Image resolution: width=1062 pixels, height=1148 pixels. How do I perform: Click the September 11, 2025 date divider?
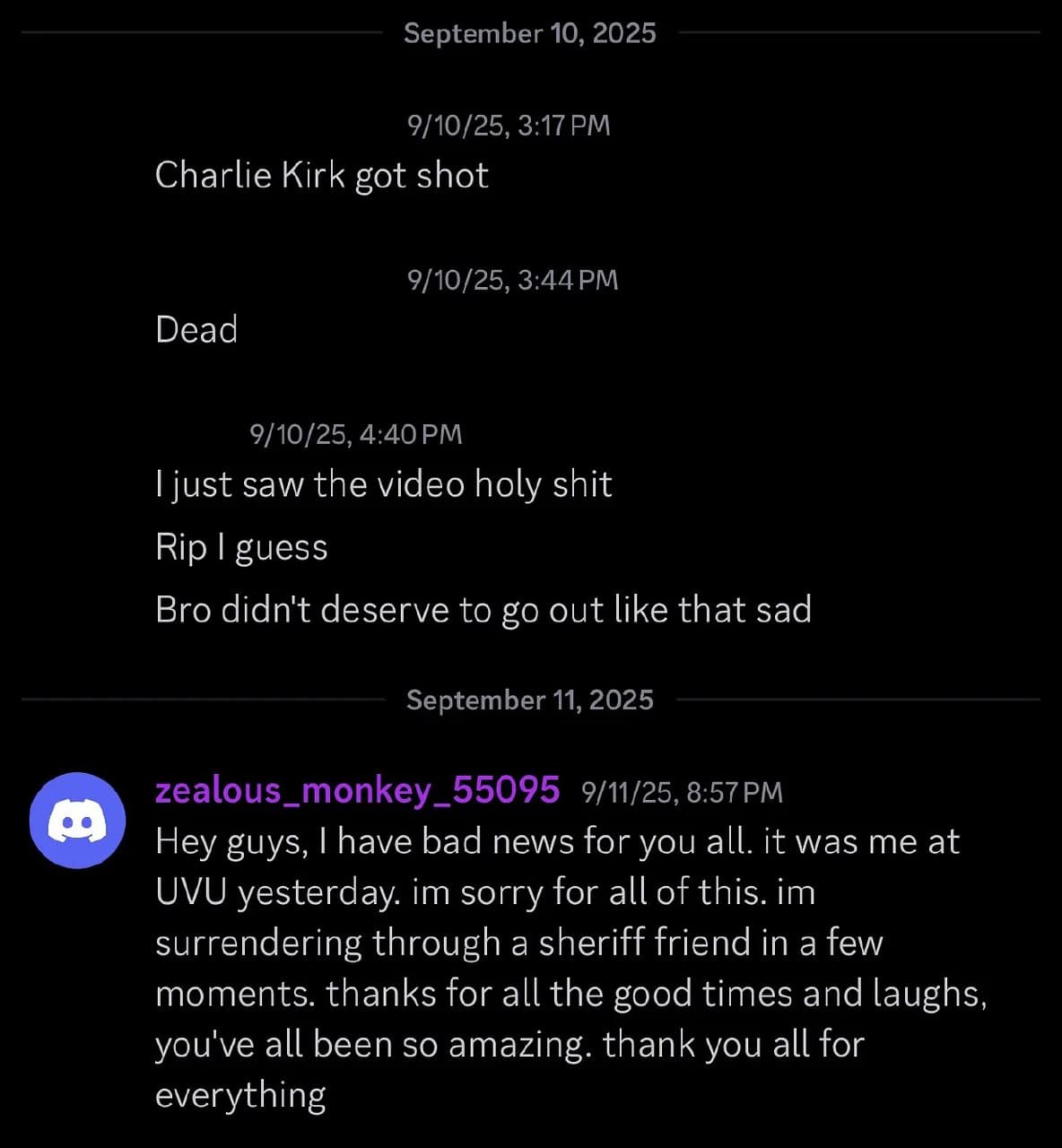[x=529, y=700]
